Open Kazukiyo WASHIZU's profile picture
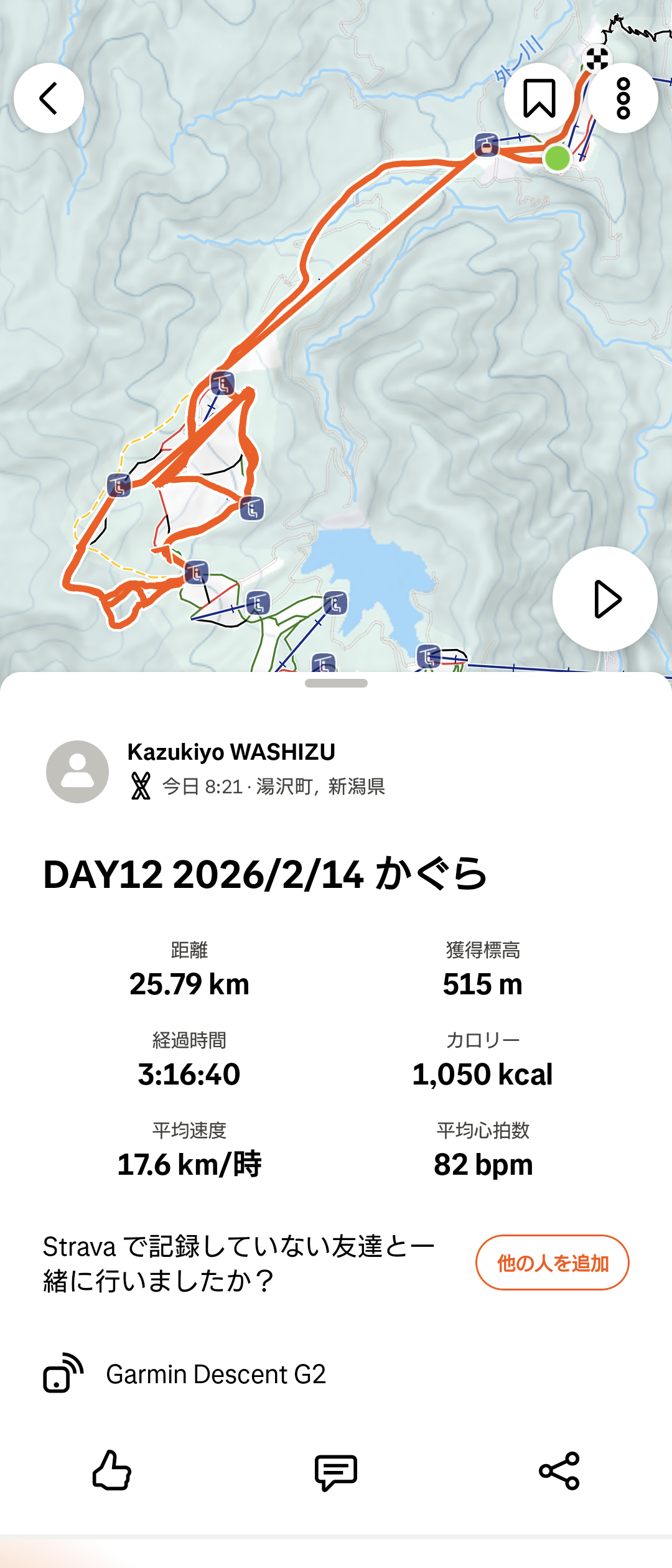Screen dimensions: 672x1568 (x=77, y=772)
